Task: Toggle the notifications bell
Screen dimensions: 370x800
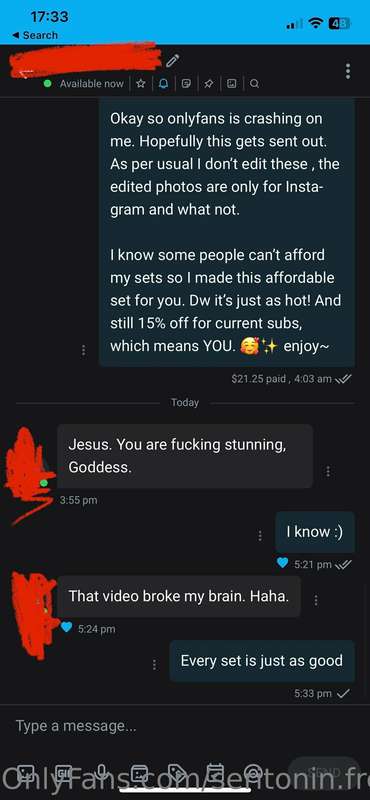Action: 163,84
